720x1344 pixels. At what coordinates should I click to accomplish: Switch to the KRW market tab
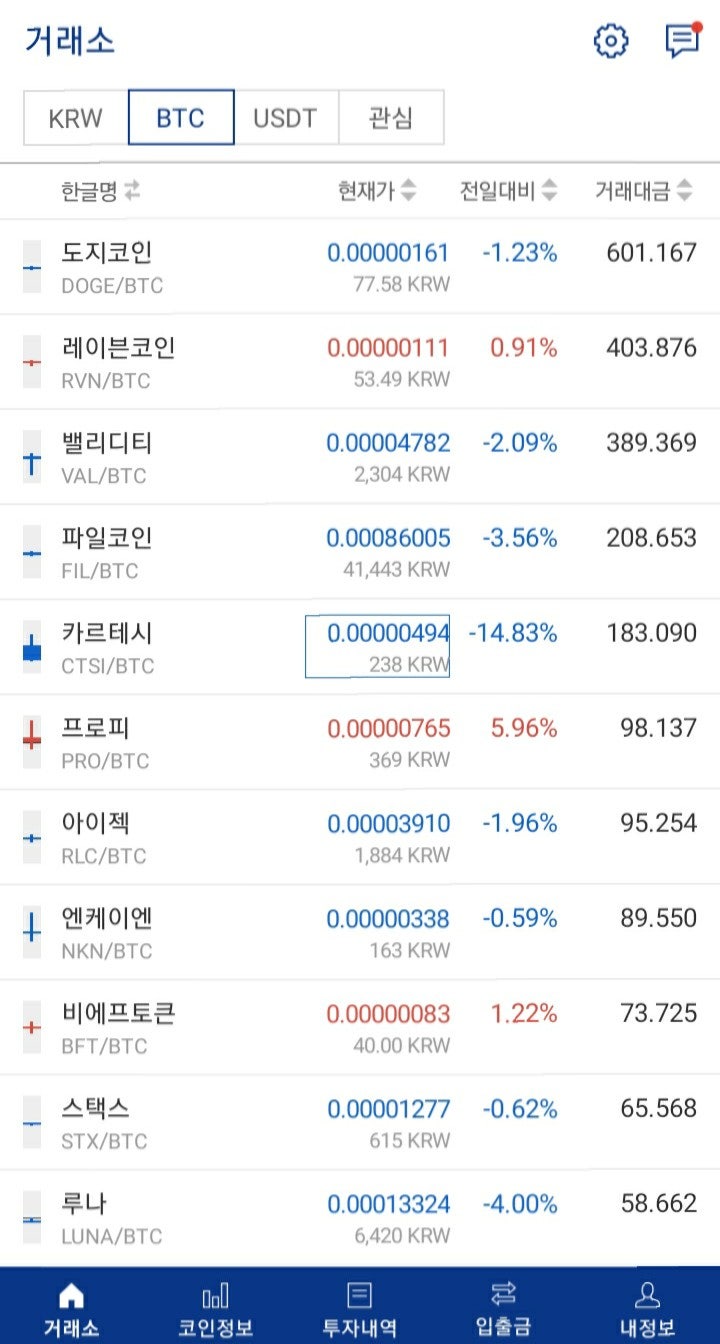coord(75,117)
